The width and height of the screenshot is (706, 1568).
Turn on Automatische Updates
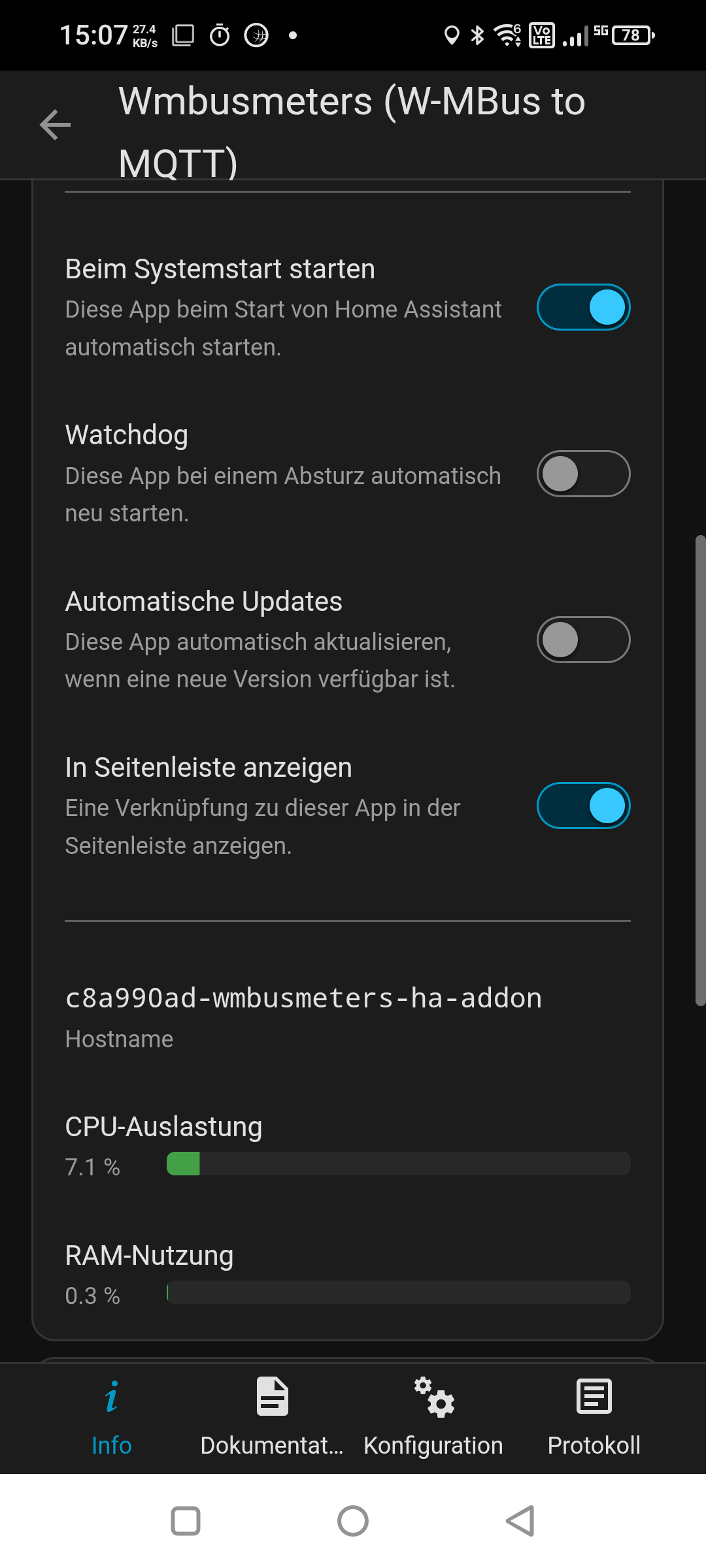pos(583,640)
